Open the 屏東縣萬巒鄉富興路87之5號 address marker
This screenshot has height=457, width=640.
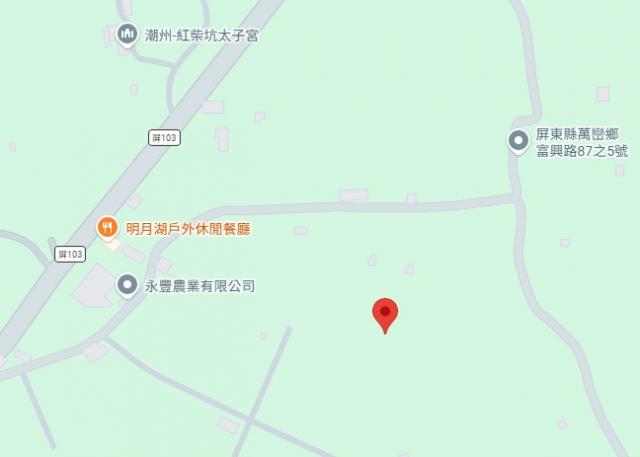point(518,141)
